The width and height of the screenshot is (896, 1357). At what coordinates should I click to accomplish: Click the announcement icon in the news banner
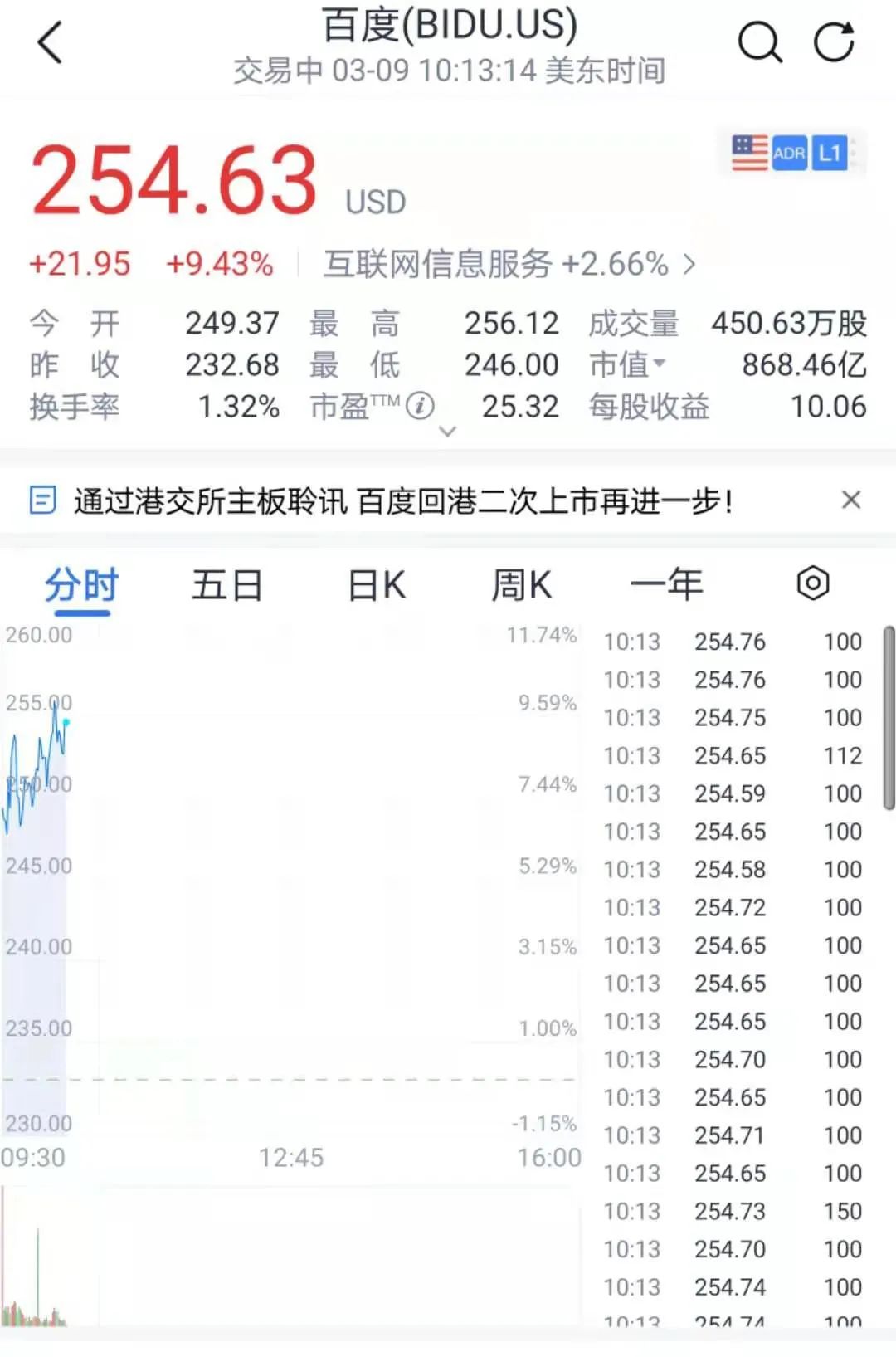(x=41, y=501)
